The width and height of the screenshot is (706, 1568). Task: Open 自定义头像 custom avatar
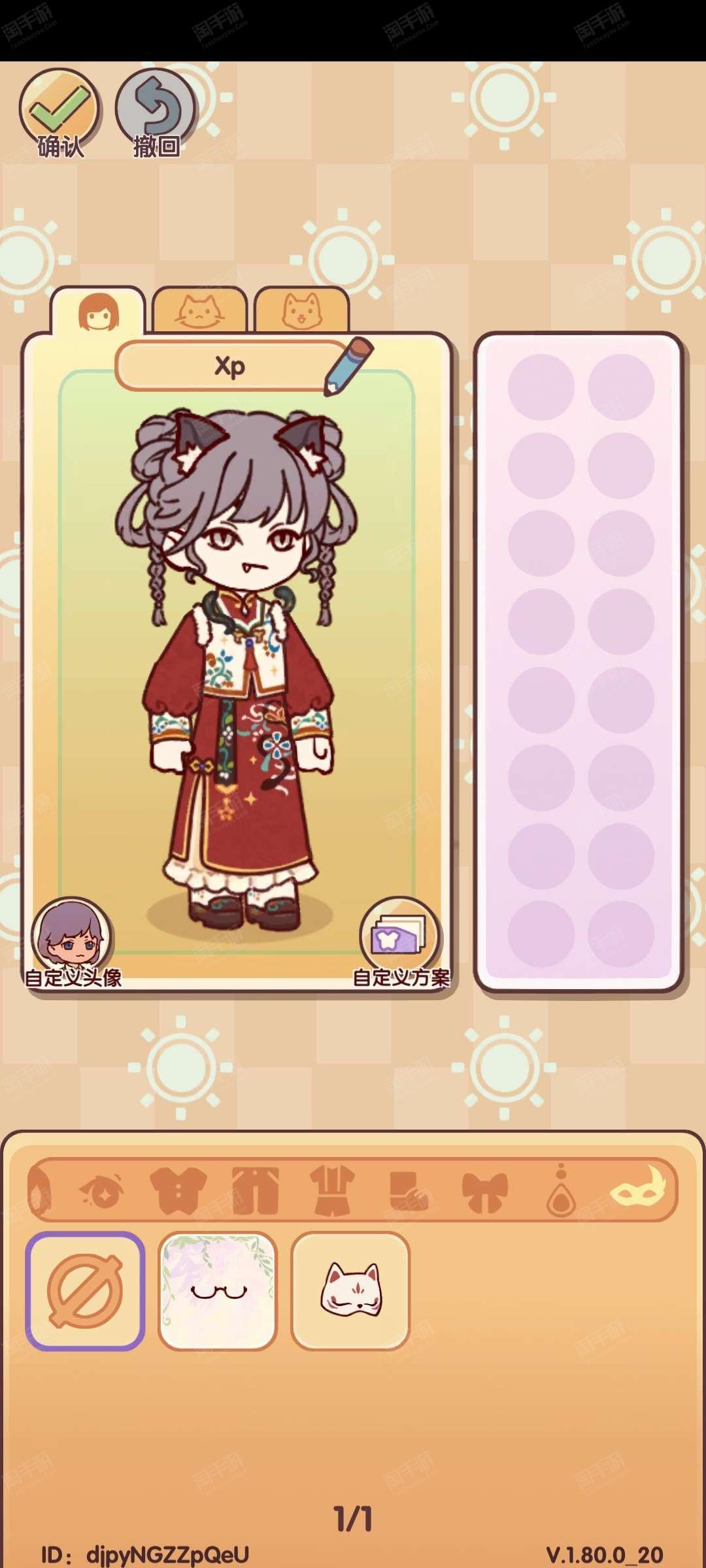72,941
